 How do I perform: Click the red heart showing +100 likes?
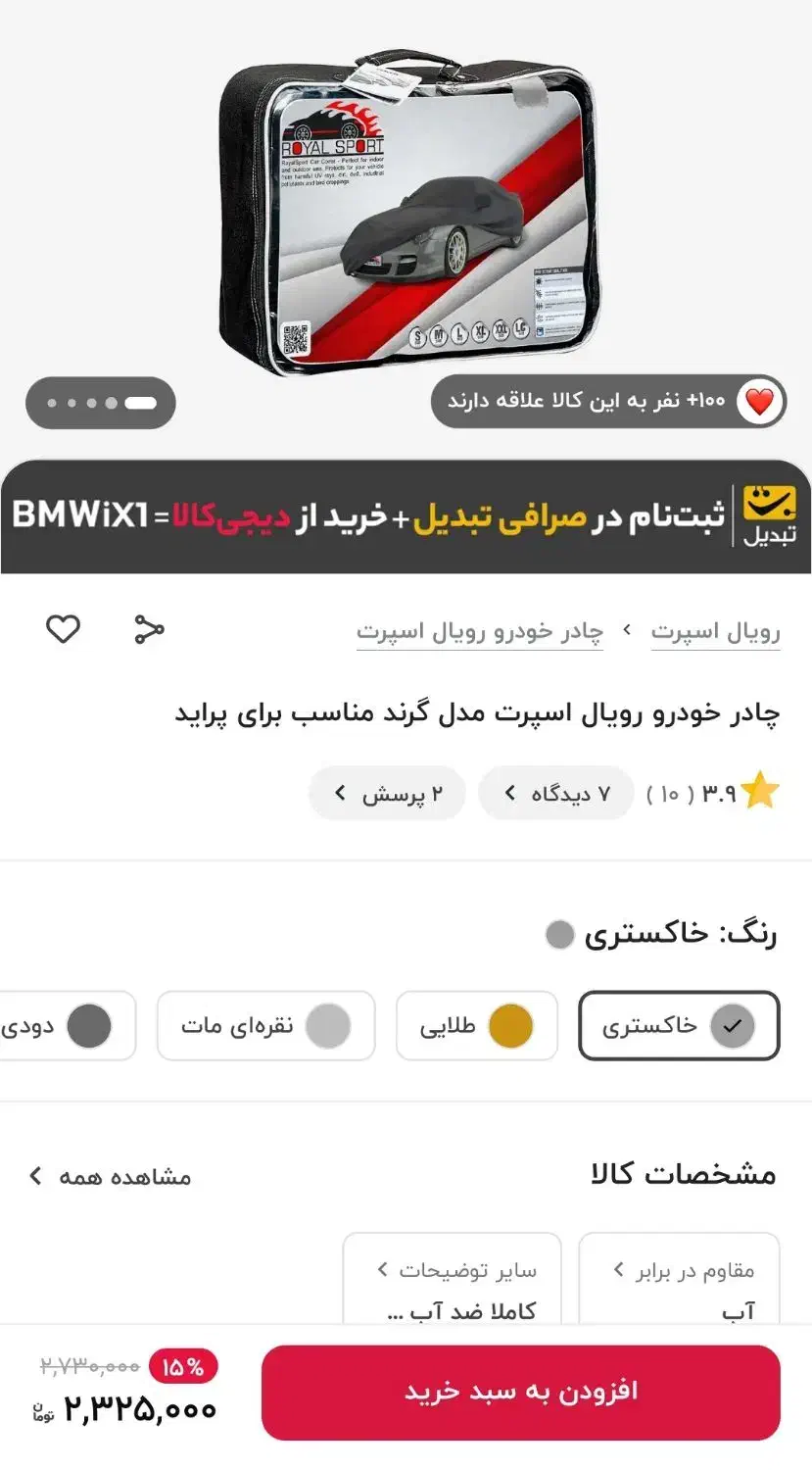click(759, 401)
